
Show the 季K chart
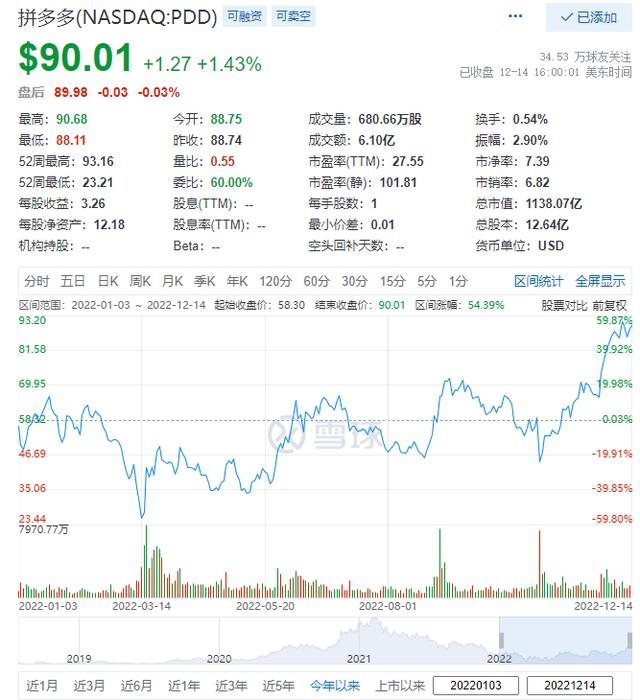pyautogui.click(x=205, y=281)
